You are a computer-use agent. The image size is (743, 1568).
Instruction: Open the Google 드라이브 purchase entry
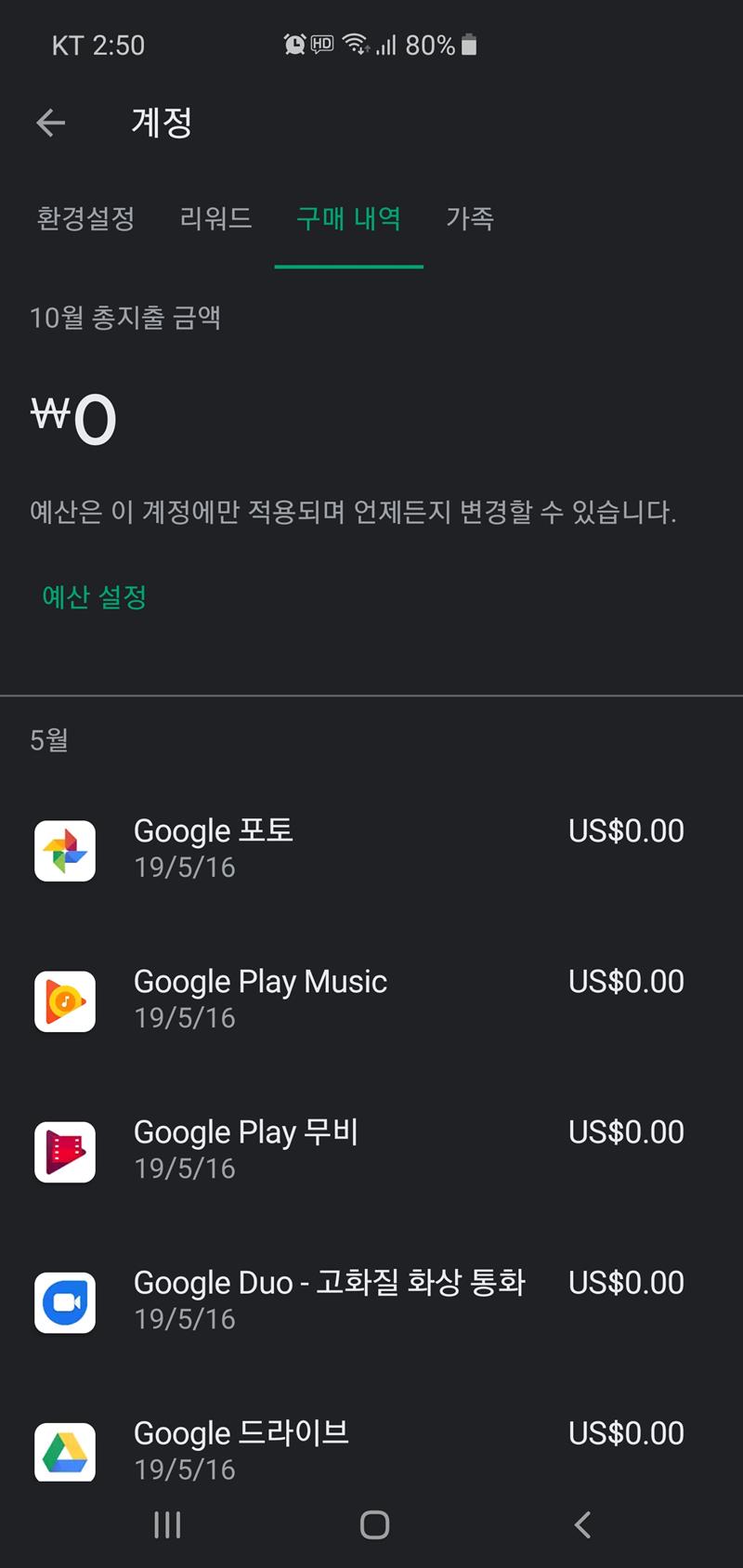(x=371, y=1447)
